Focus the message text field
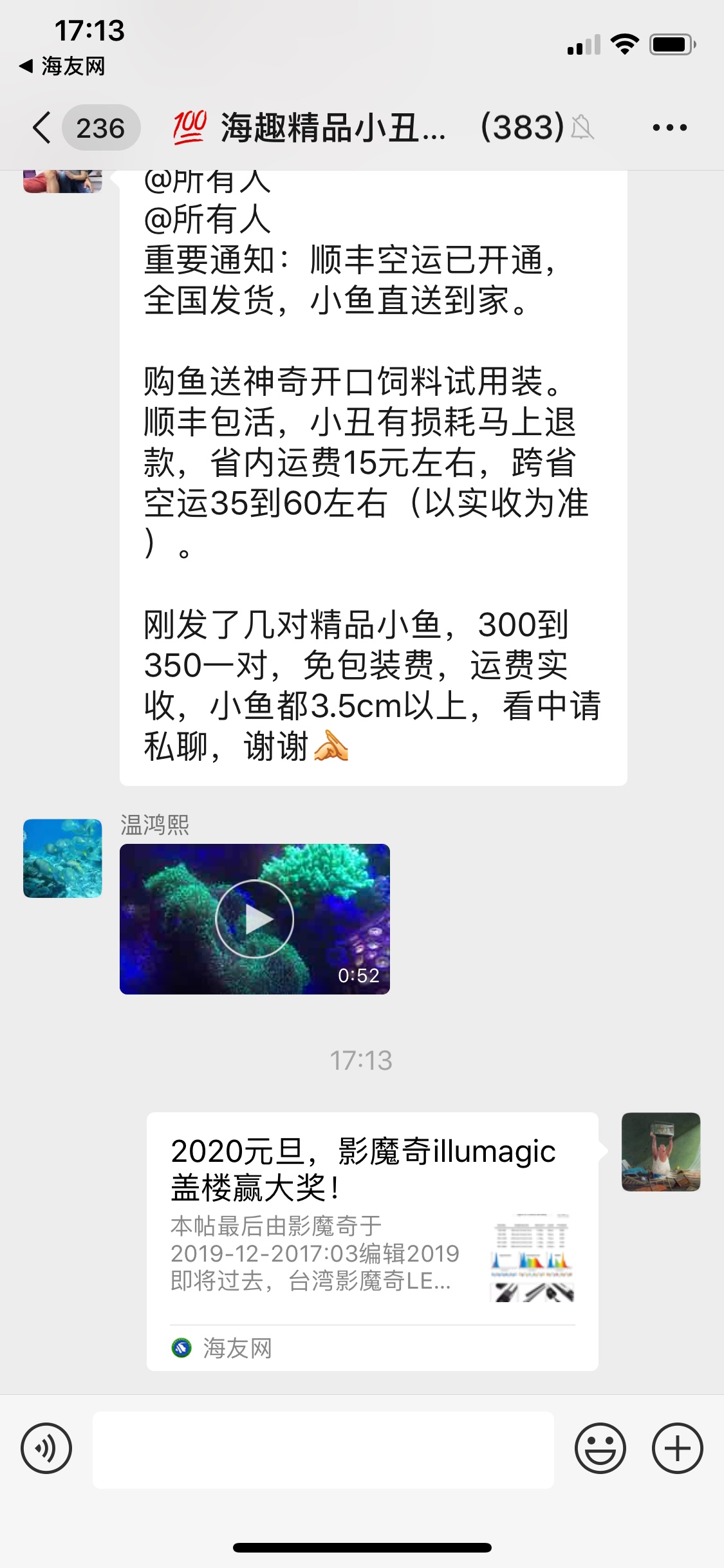This screenshot has height=1568, width=724. coord(323,1450)
